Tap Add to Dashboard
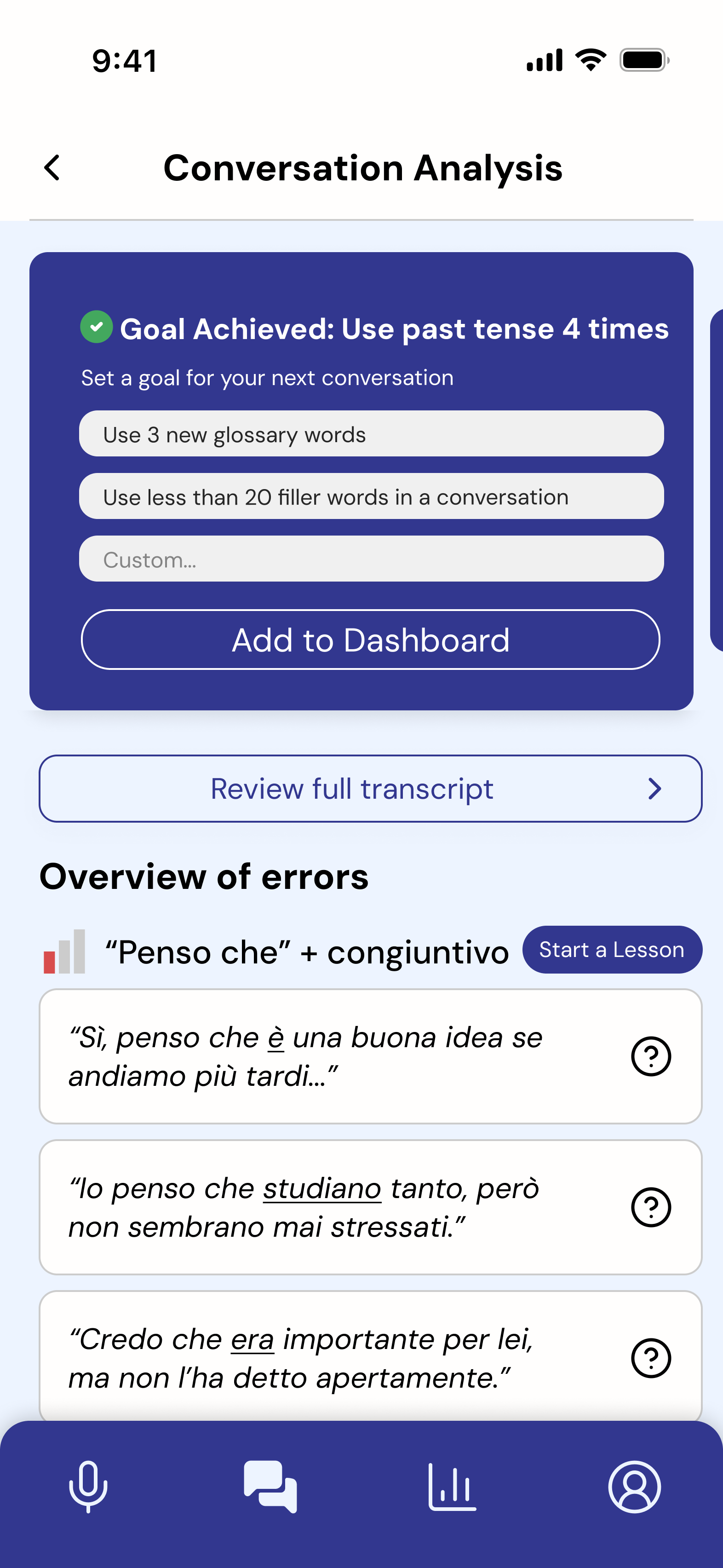Image resolution: width=723 pixels, height=1568 pixels. [370, 640]
